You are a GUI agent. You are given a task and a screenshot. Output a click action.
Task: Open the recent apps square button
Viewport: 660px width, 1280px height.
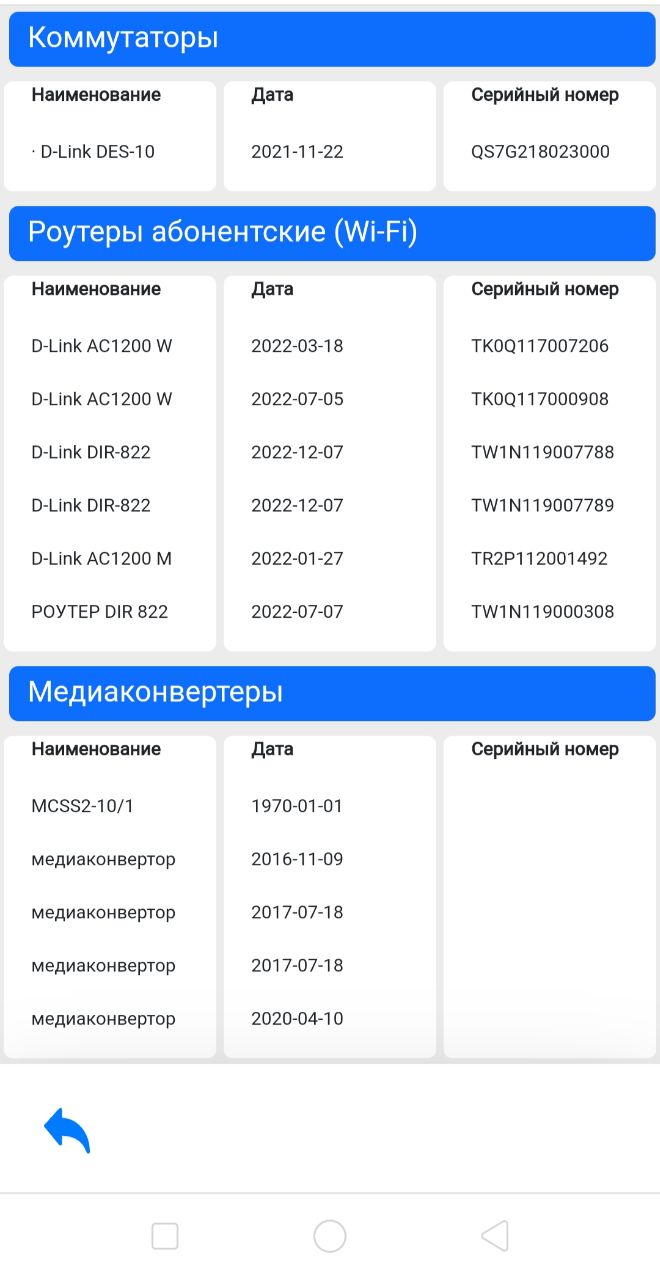pyautogui.click(x=165, y=1236)
